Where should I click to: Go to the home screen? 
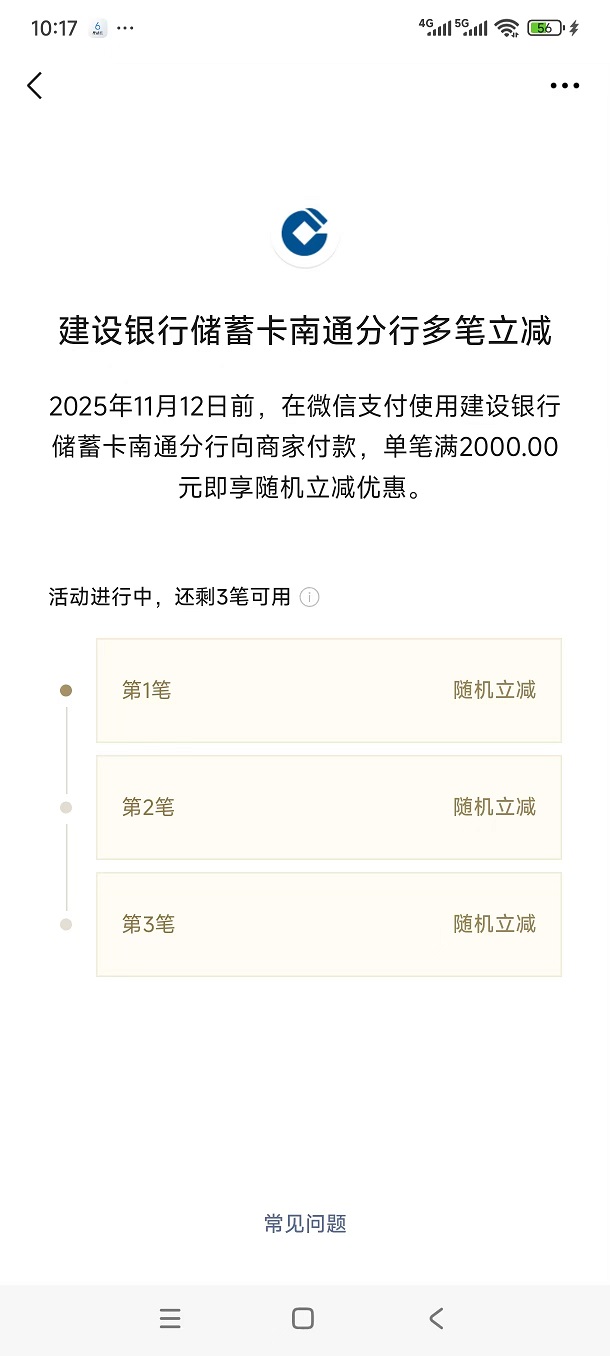(x=303, y=1319)
